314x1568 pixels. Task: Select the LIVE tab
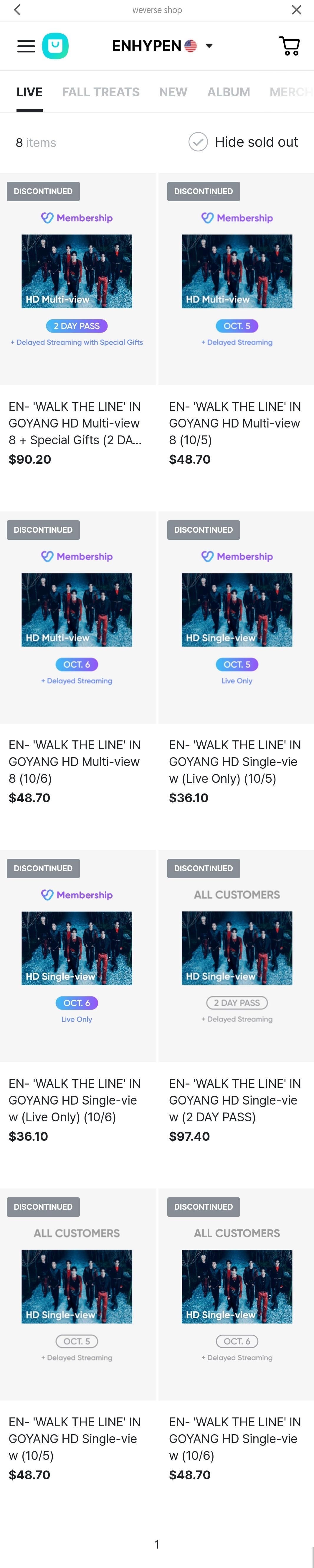[x=29, y=92]
